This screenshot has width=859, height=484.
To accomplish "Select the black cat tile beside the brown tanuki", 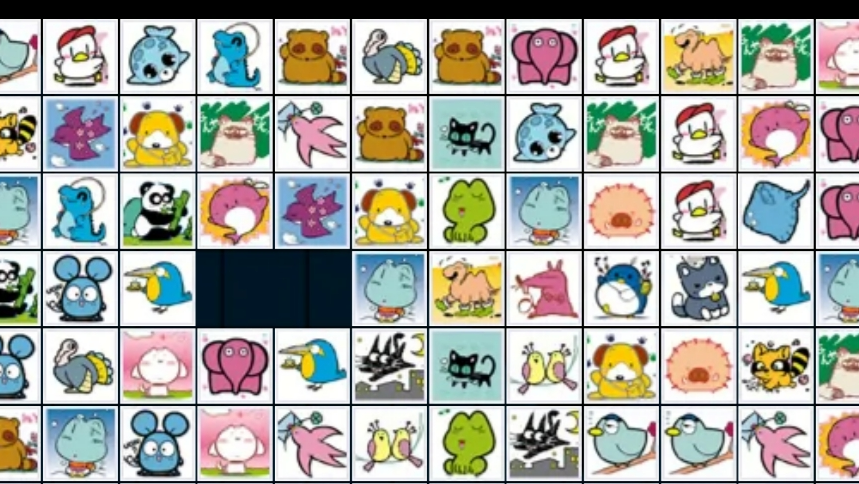I will (466, 133).
